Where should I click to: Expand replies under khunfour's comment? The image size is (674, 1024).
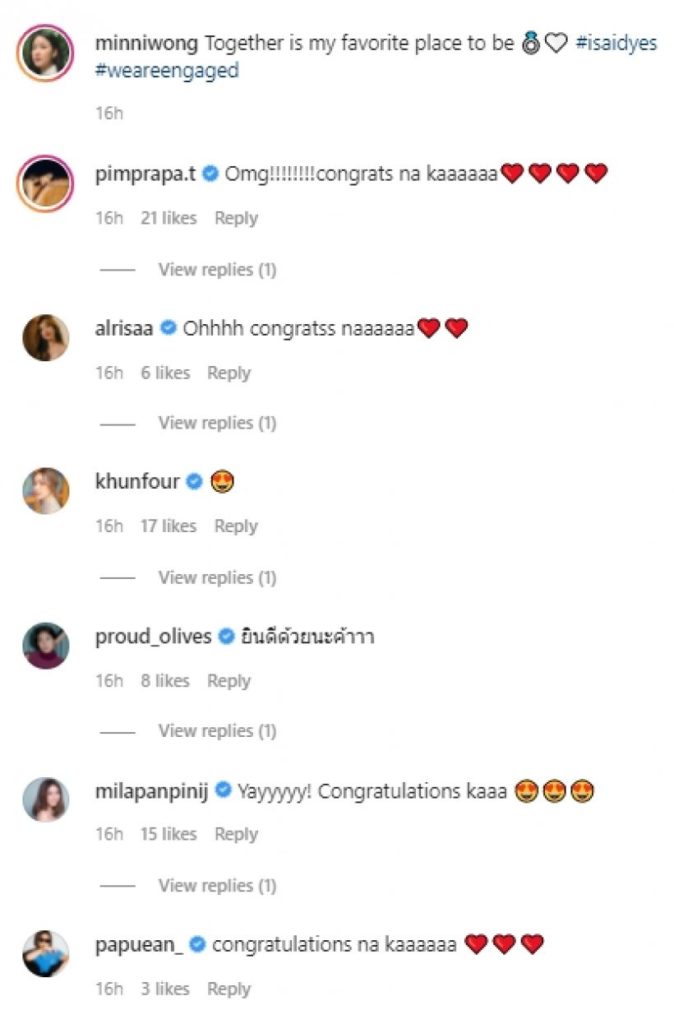pyautogui.click(x=216, y=578)
